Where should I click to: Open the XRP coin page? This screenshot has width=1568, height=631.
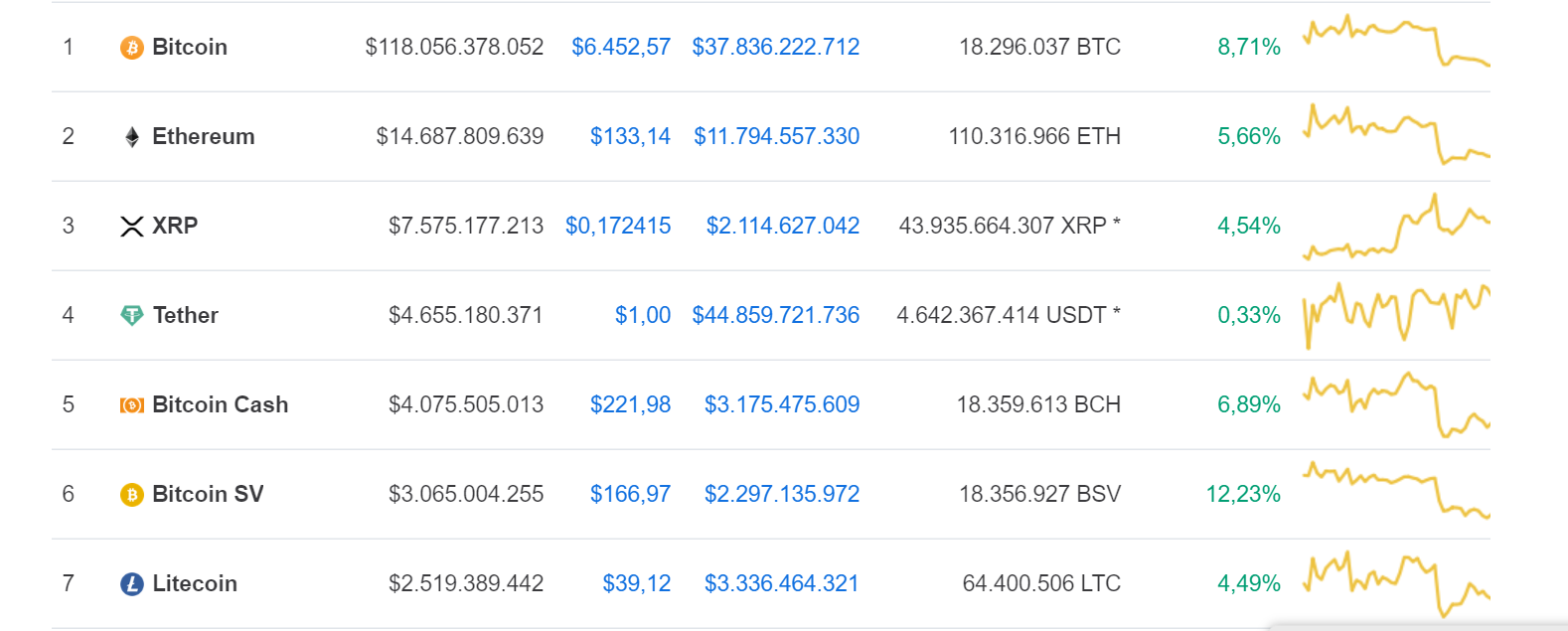(175, 226)
